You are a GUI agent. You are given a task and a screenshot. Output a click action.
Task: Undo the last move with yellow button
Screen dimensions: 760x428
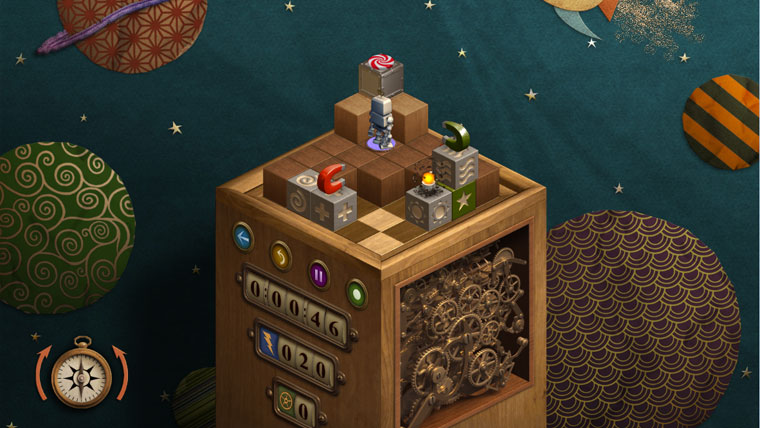pos(280,254)
